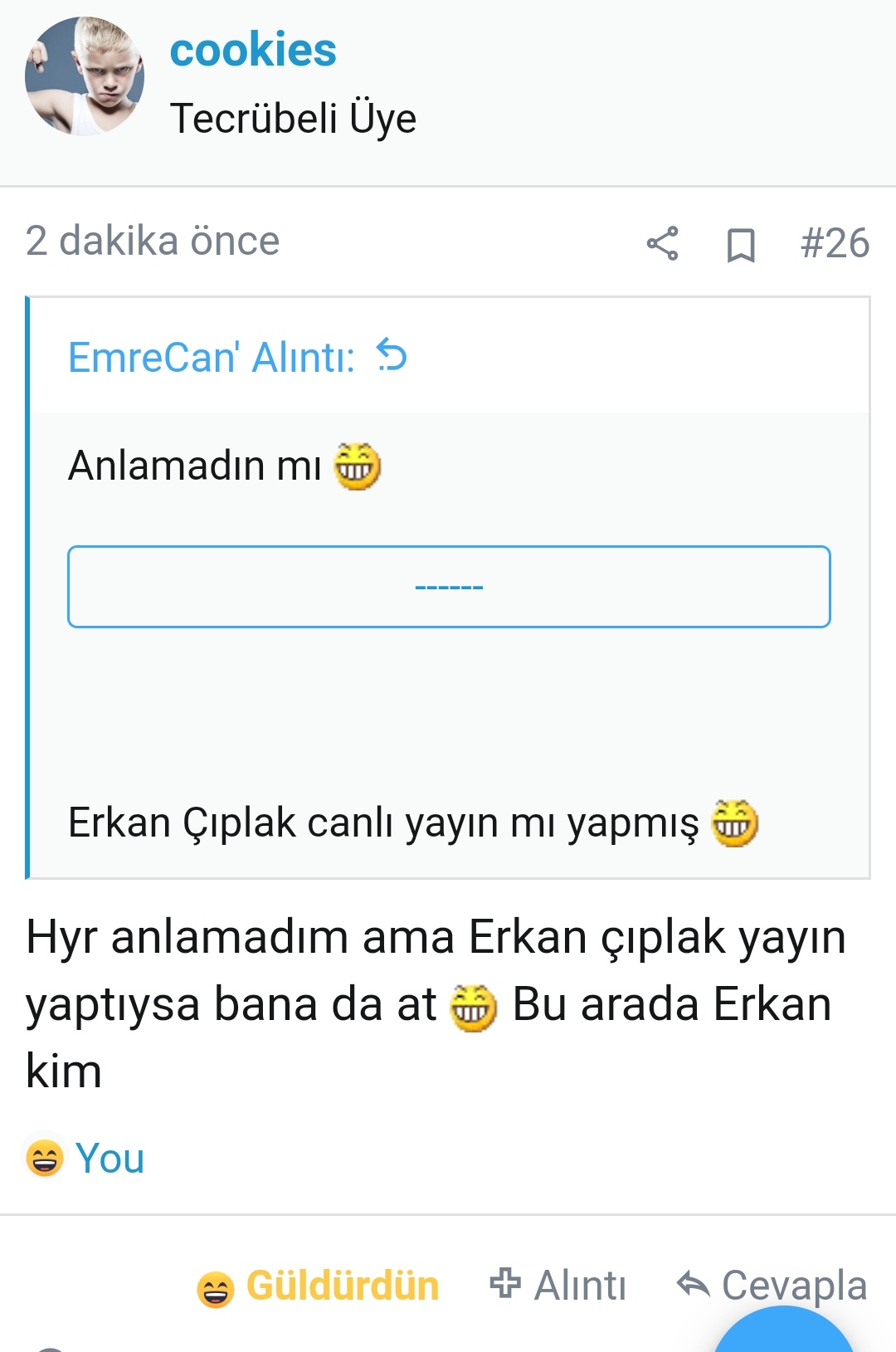Toggle the Güldürdün reaction
The width and height of the screenshot is (896, 1352).
point(319,1286)
